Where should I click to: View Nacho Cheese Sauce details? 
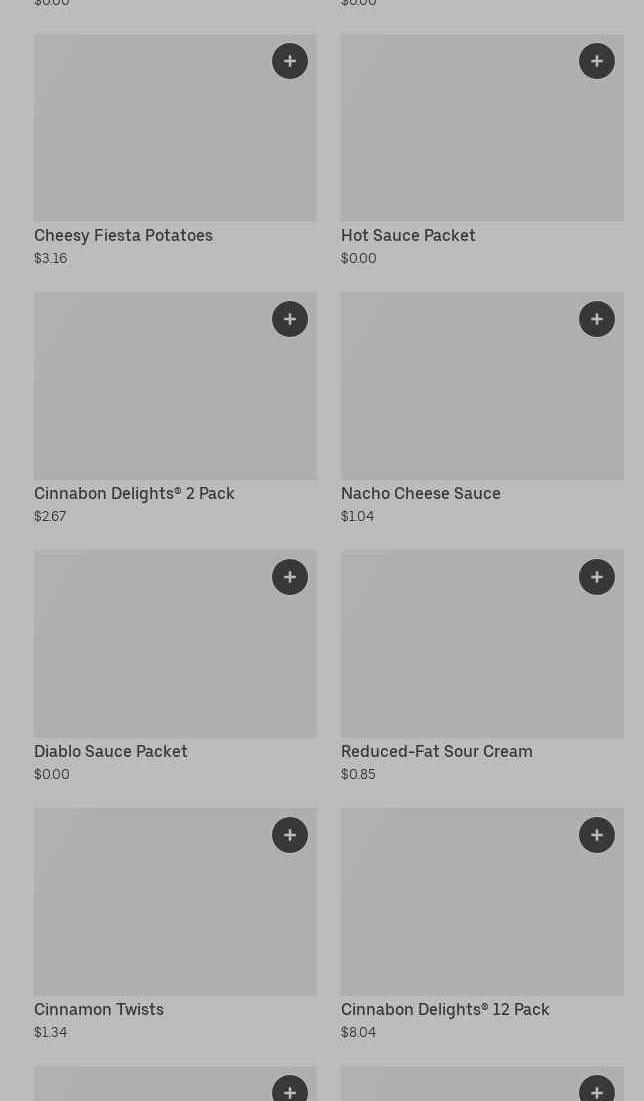pyautogui.click(x=460, y=398)
